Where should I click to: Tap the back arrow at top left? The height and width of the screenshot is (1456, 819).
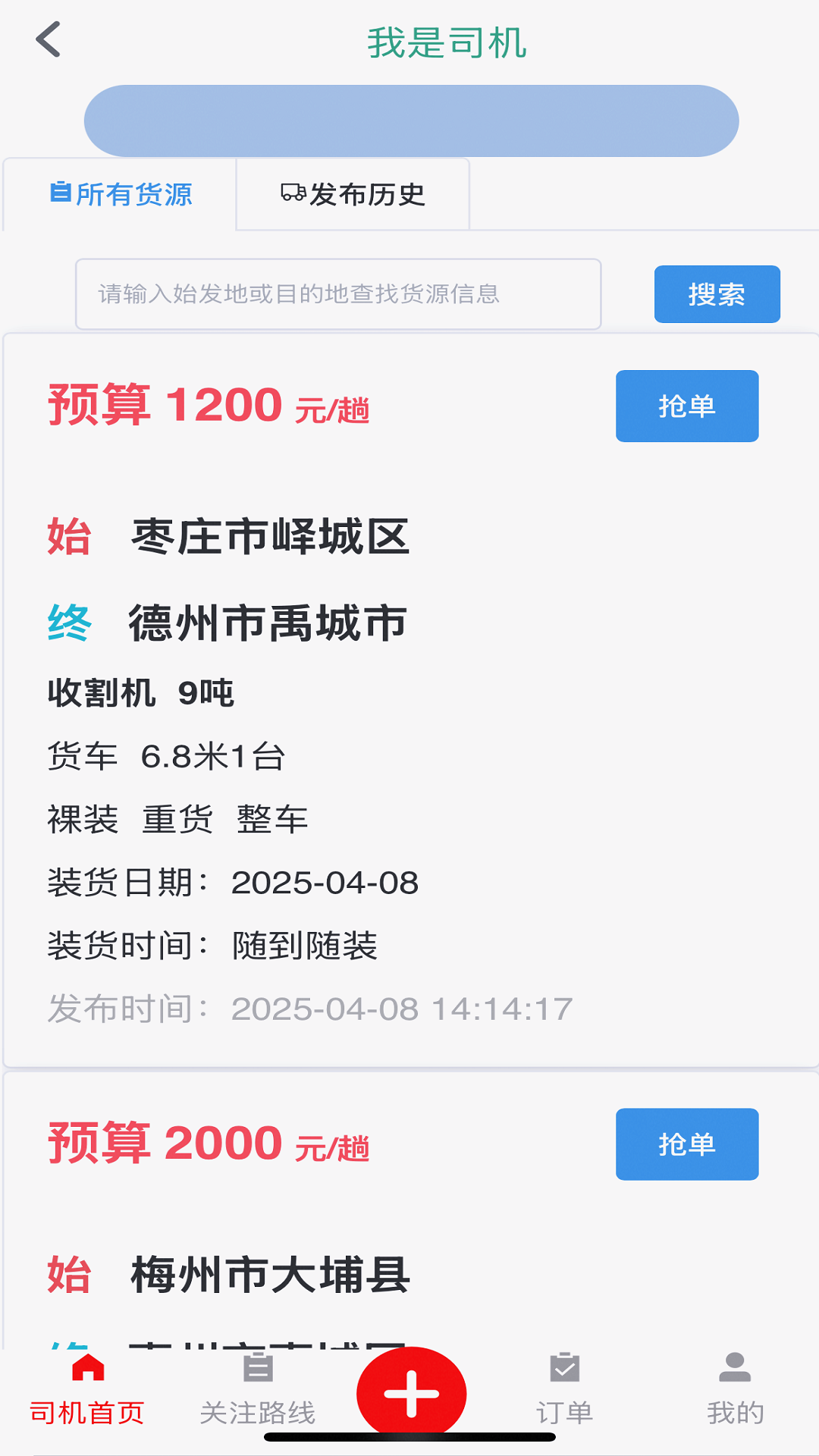tap(49, 42)
